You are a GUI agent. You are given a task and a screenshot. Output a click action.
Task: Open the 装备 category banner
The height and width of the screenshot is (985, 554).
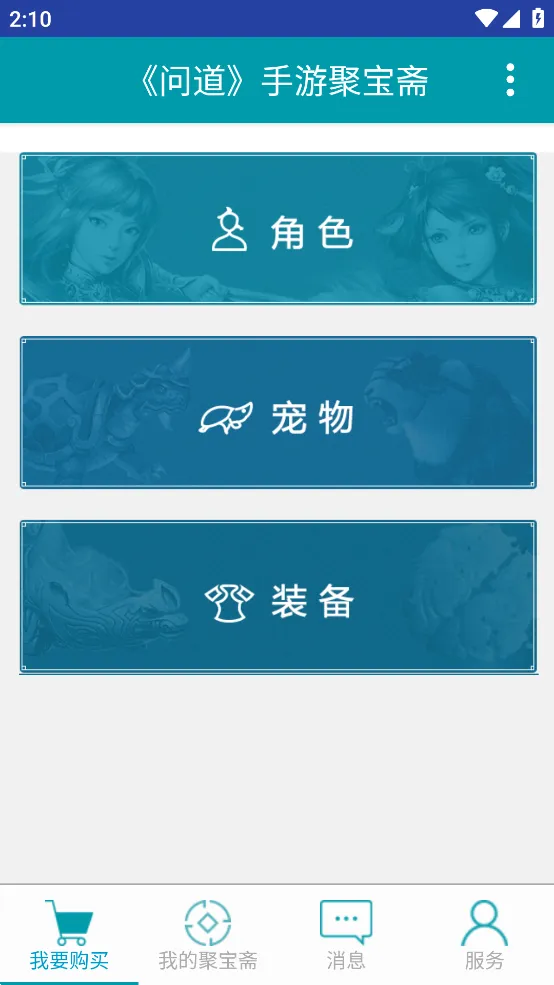(x=278, y=596)
